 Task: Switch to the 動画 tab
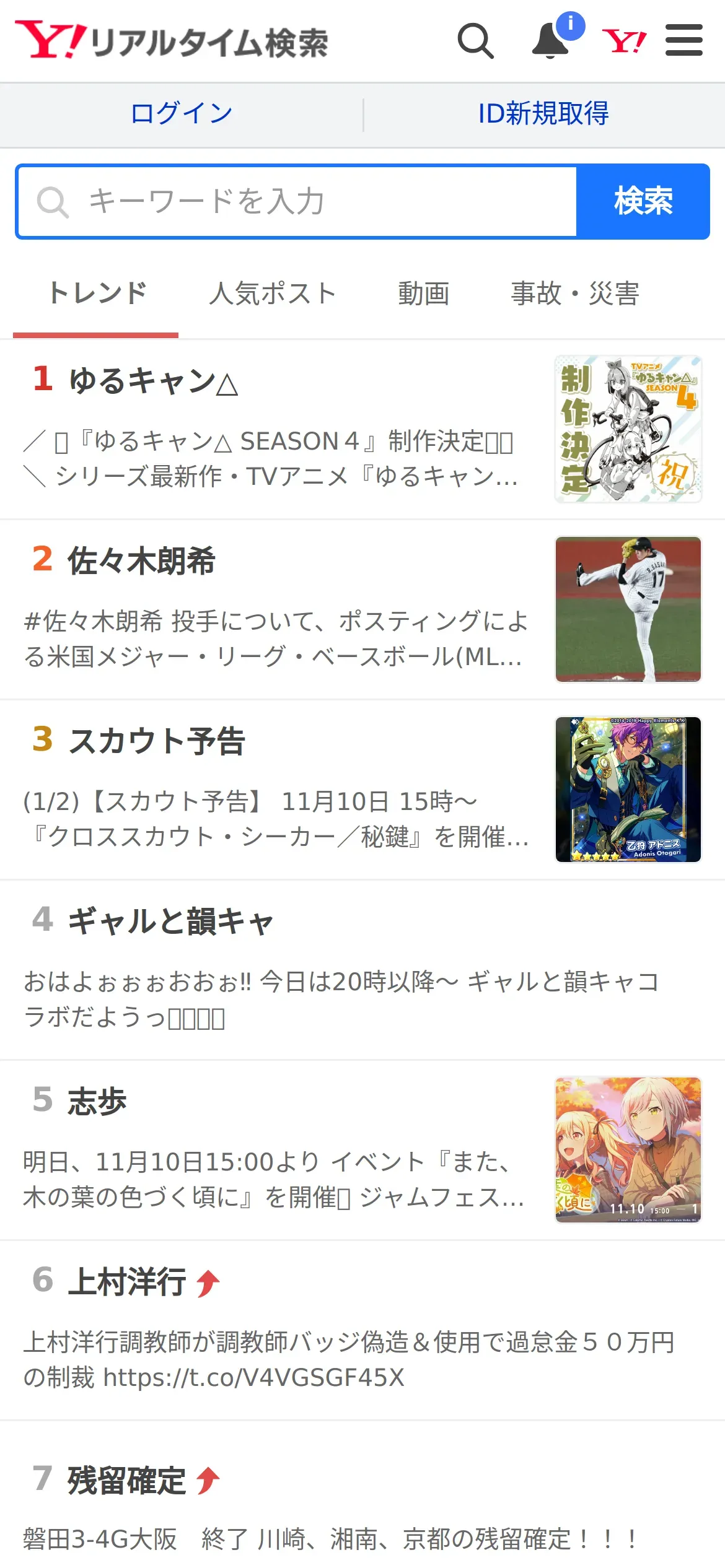[x=424, y=294]
